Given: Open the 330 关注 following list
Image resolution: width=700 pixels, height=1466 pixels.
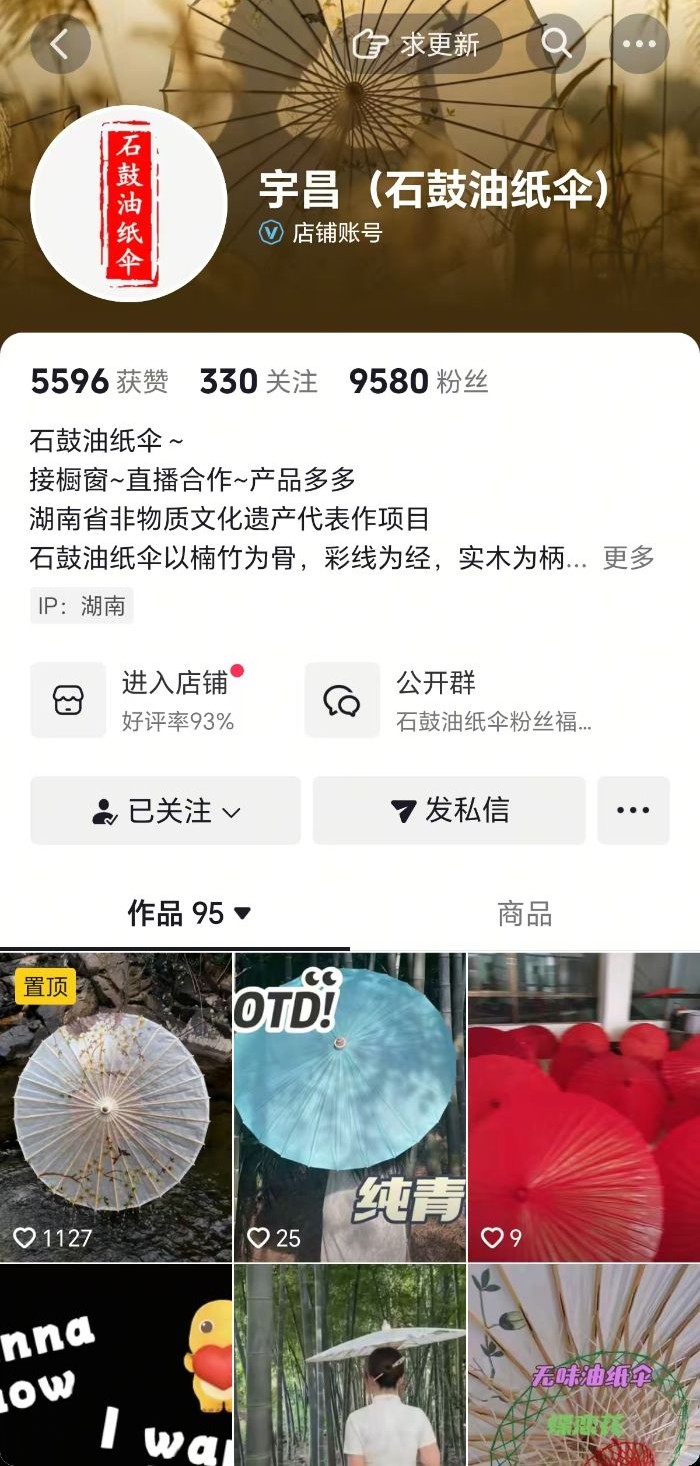Looking at the screenshot, I should 259,381.
